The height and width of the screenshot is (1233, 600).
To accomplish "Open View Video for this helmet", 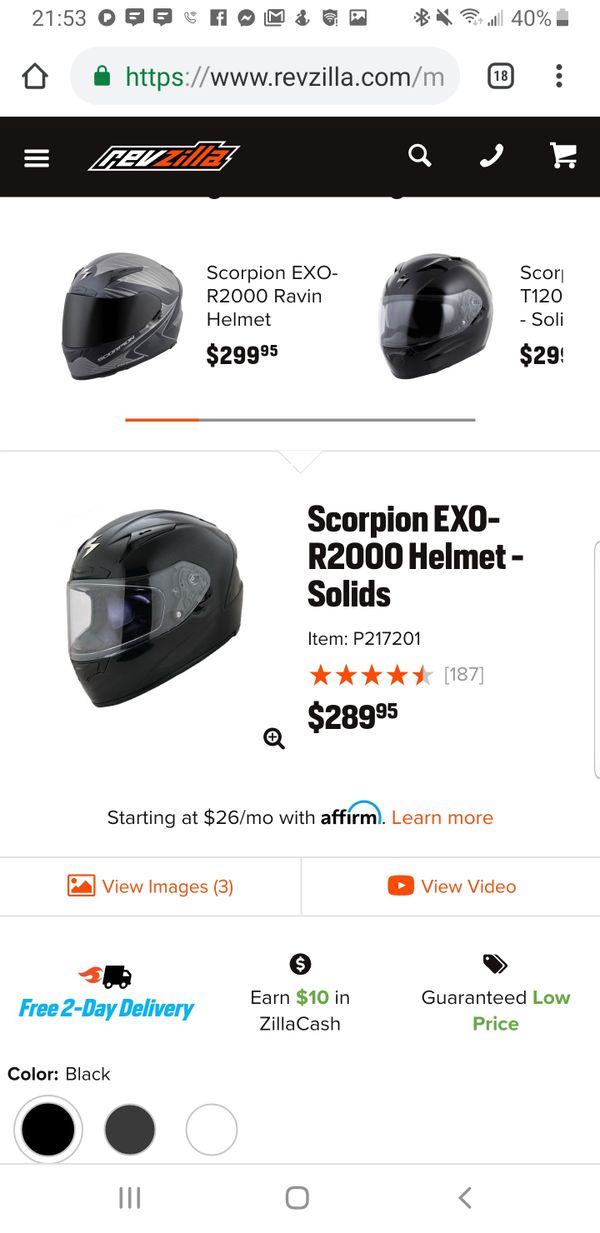I will tap(452, 886).
